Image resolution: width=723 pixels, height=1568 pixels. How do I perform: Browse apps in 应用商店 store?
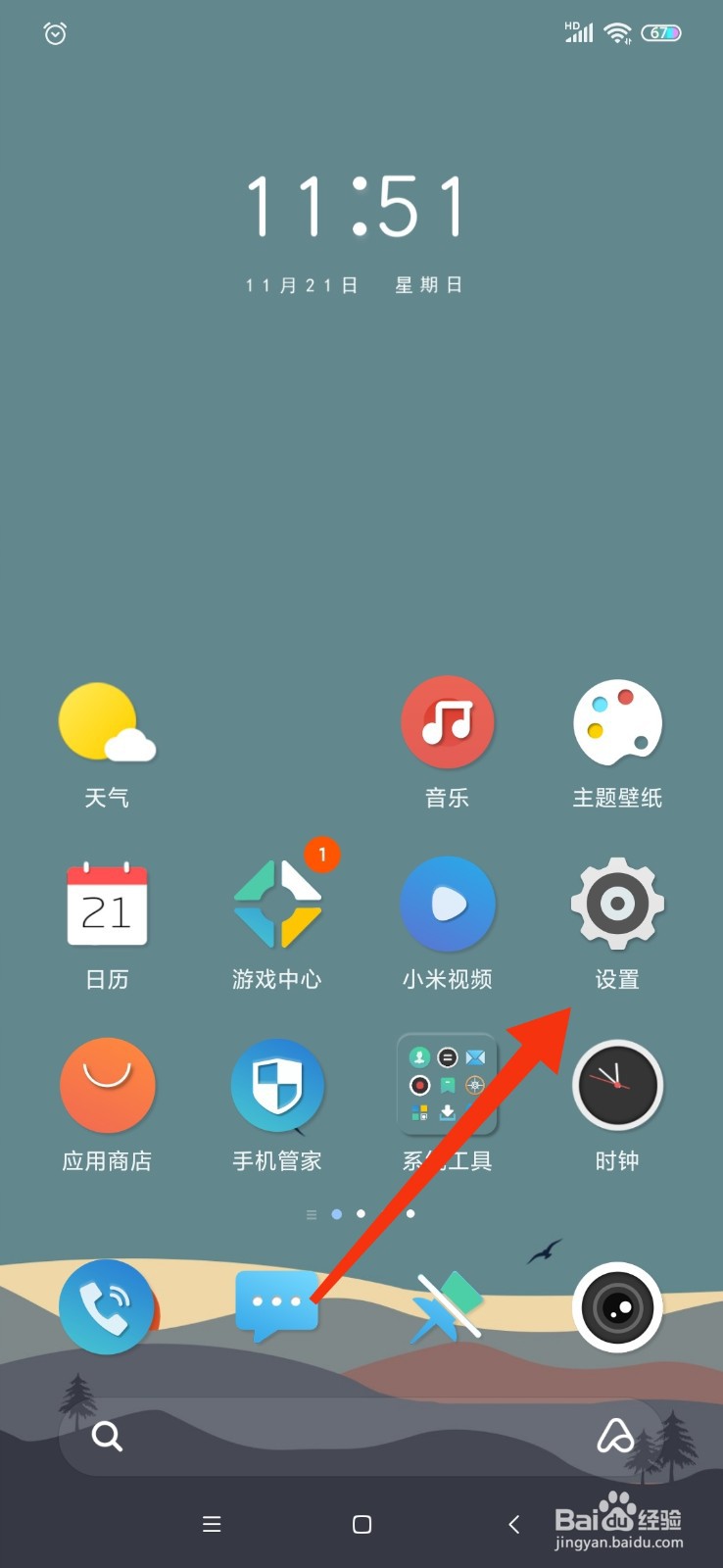click(108, 1086)
